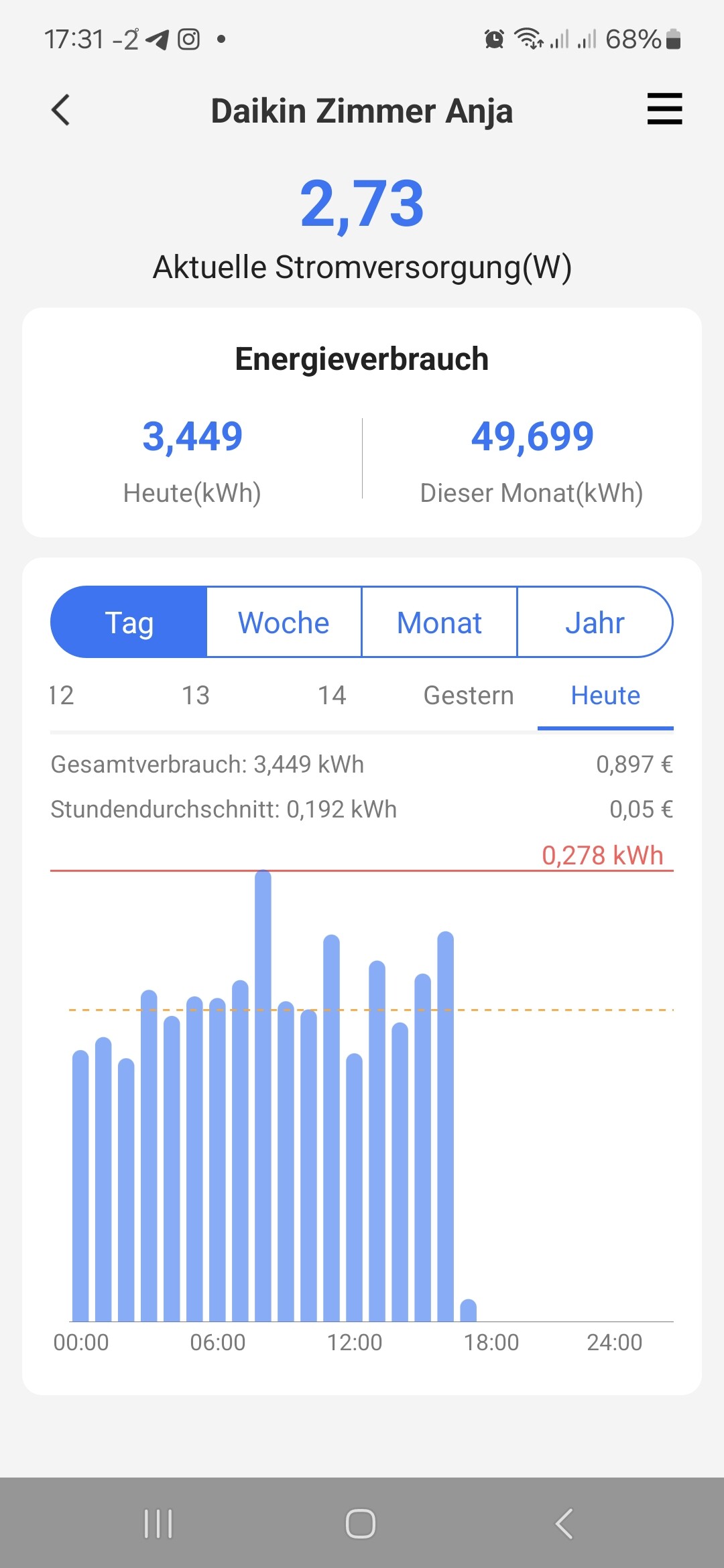Screen dimensions: 724x1568
Task: Switch to the Woche view
Action: 284,623
